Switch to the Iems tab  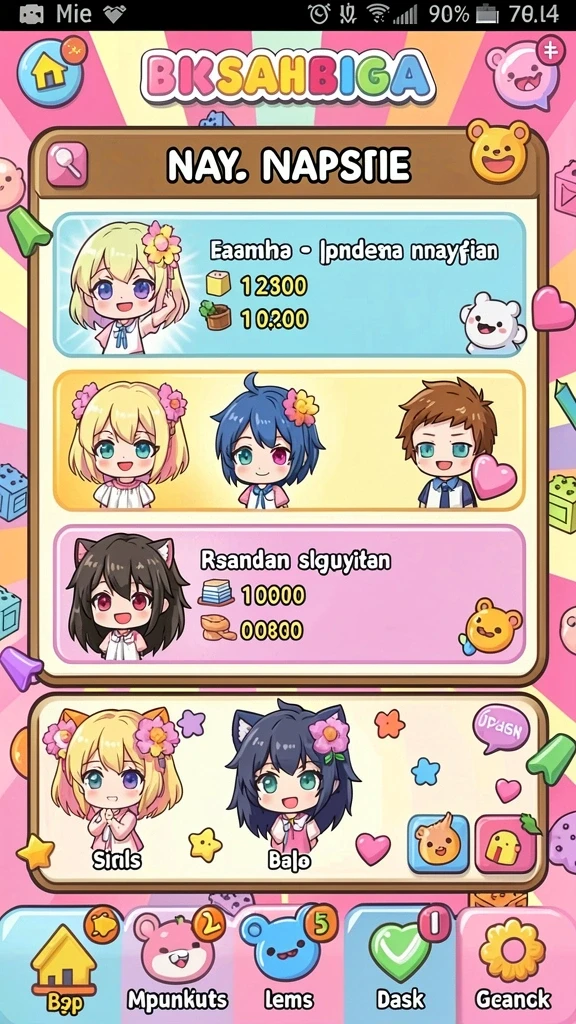pos(288,965)
